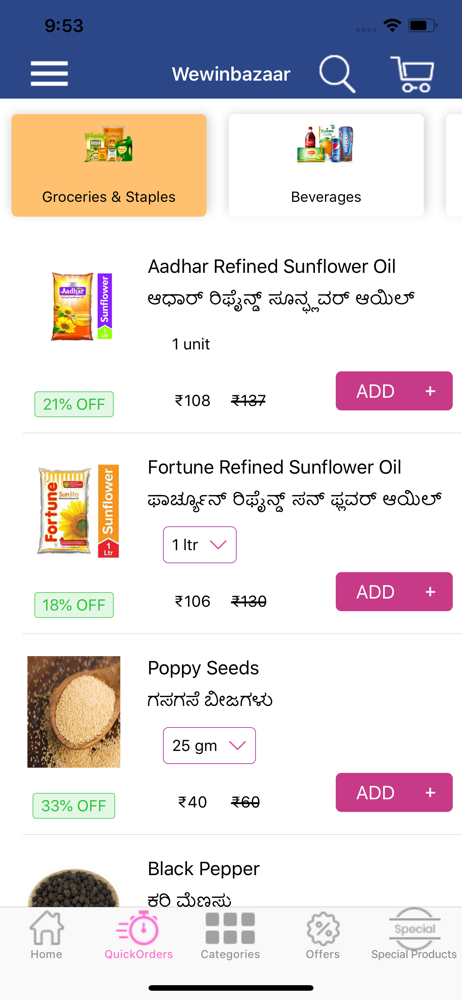Expand the 25 gm quantity dropdown
This screenshot has width=462, height=1000.
(209, 746)
